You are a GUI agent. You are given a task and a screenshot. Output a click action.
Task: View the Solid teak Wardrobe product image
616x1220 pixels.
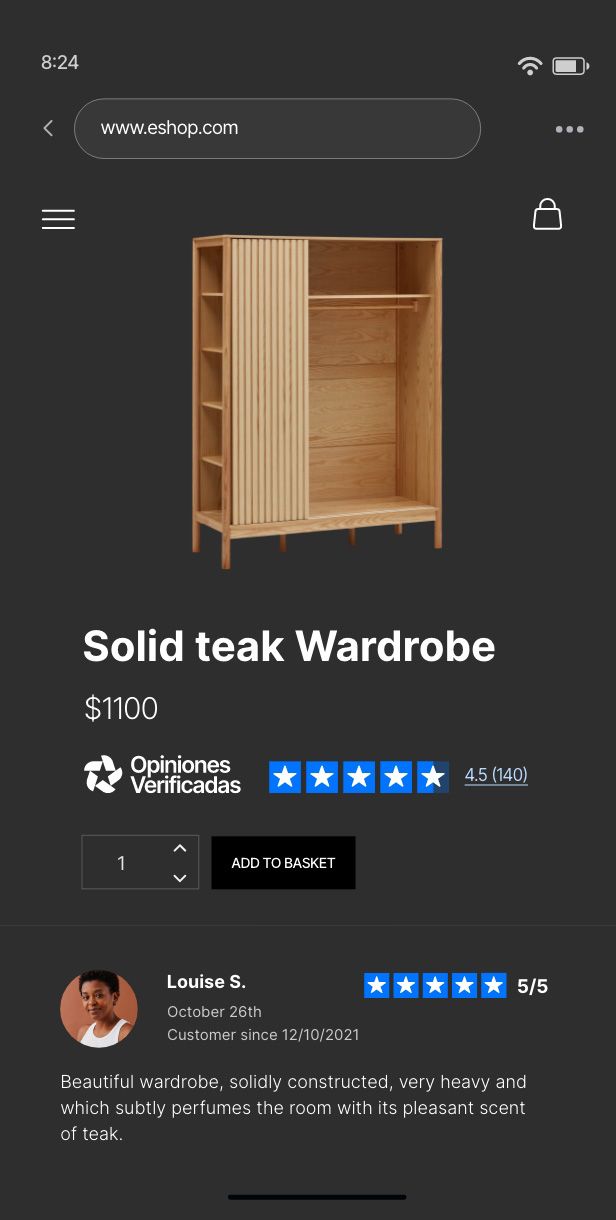tap(317, 400)
